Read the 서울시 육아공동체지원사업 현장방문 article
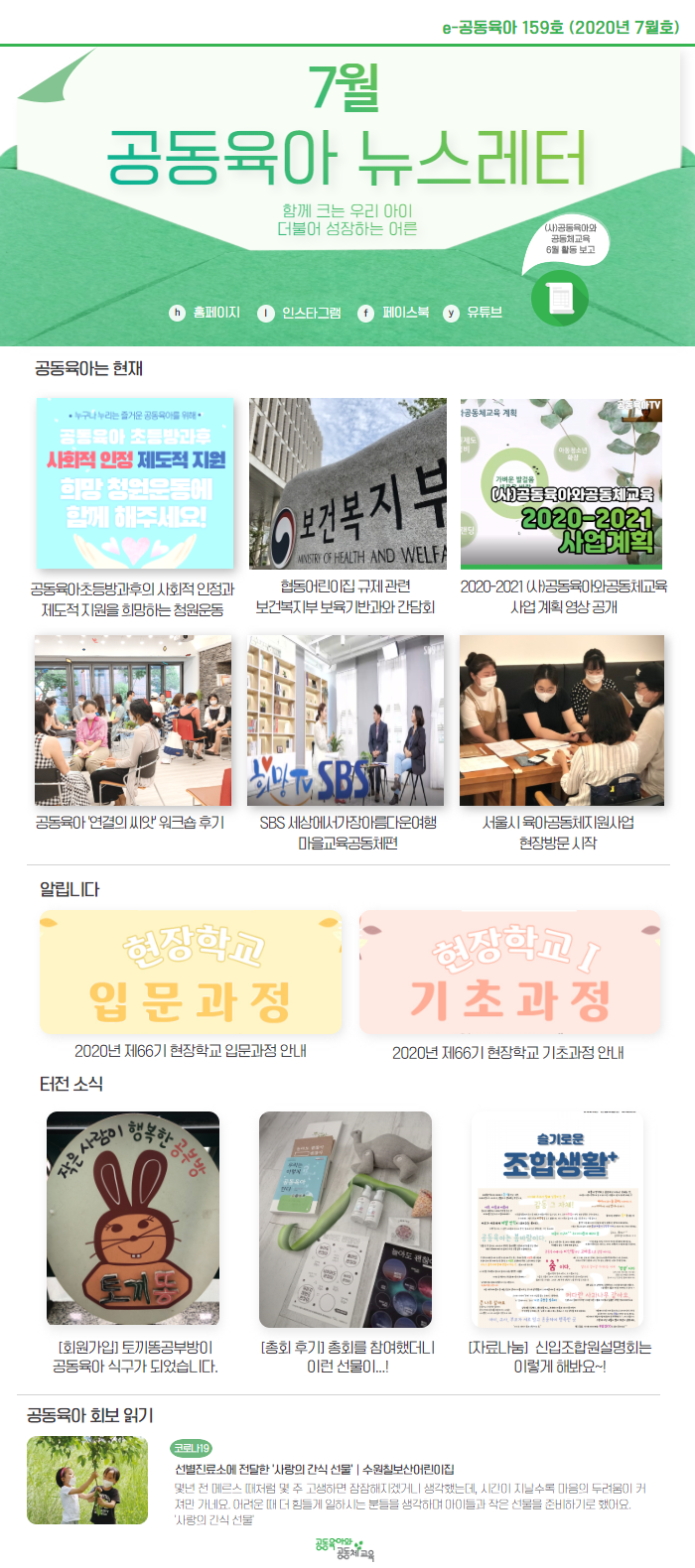 [562, 720]
